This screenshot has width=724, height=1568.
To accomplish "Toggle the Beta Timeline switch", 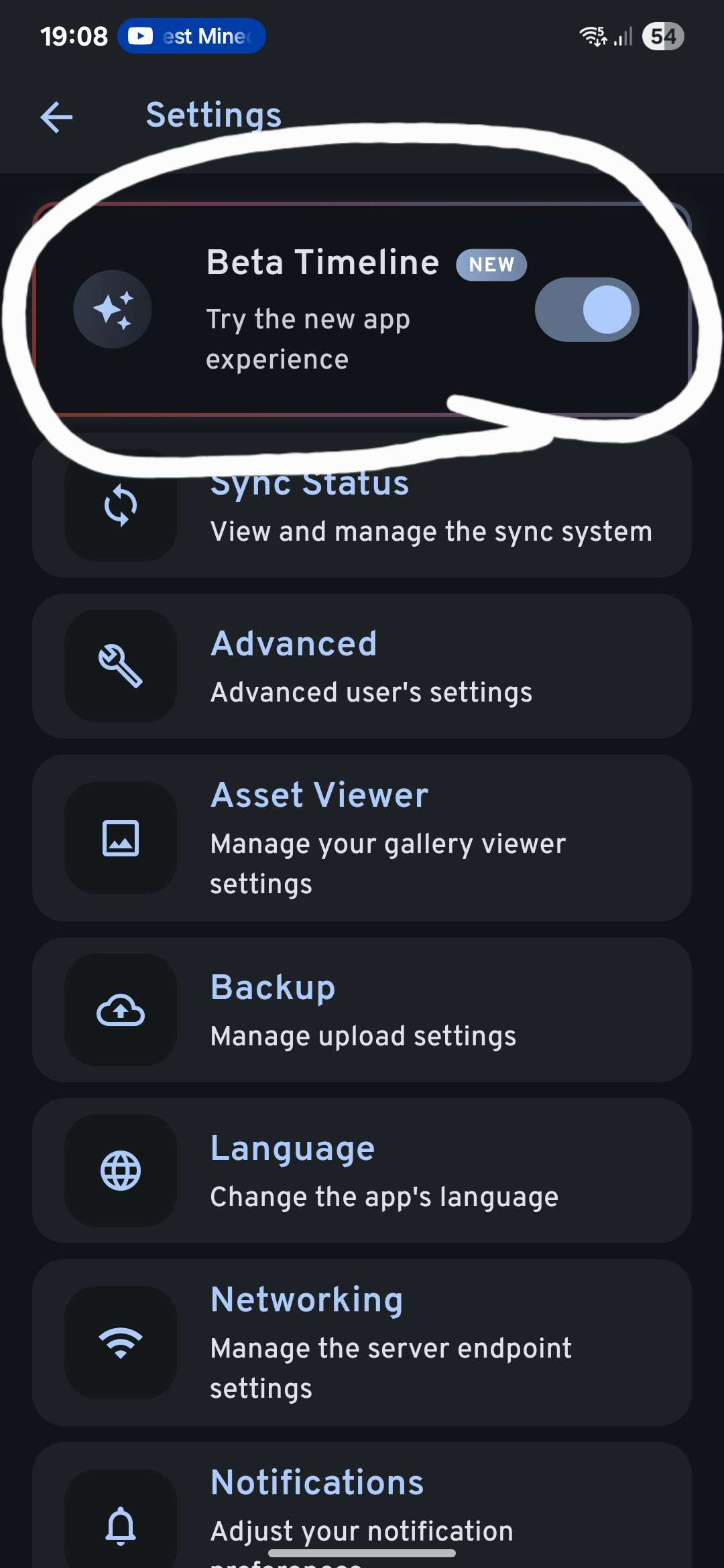I will coord(587,310).
